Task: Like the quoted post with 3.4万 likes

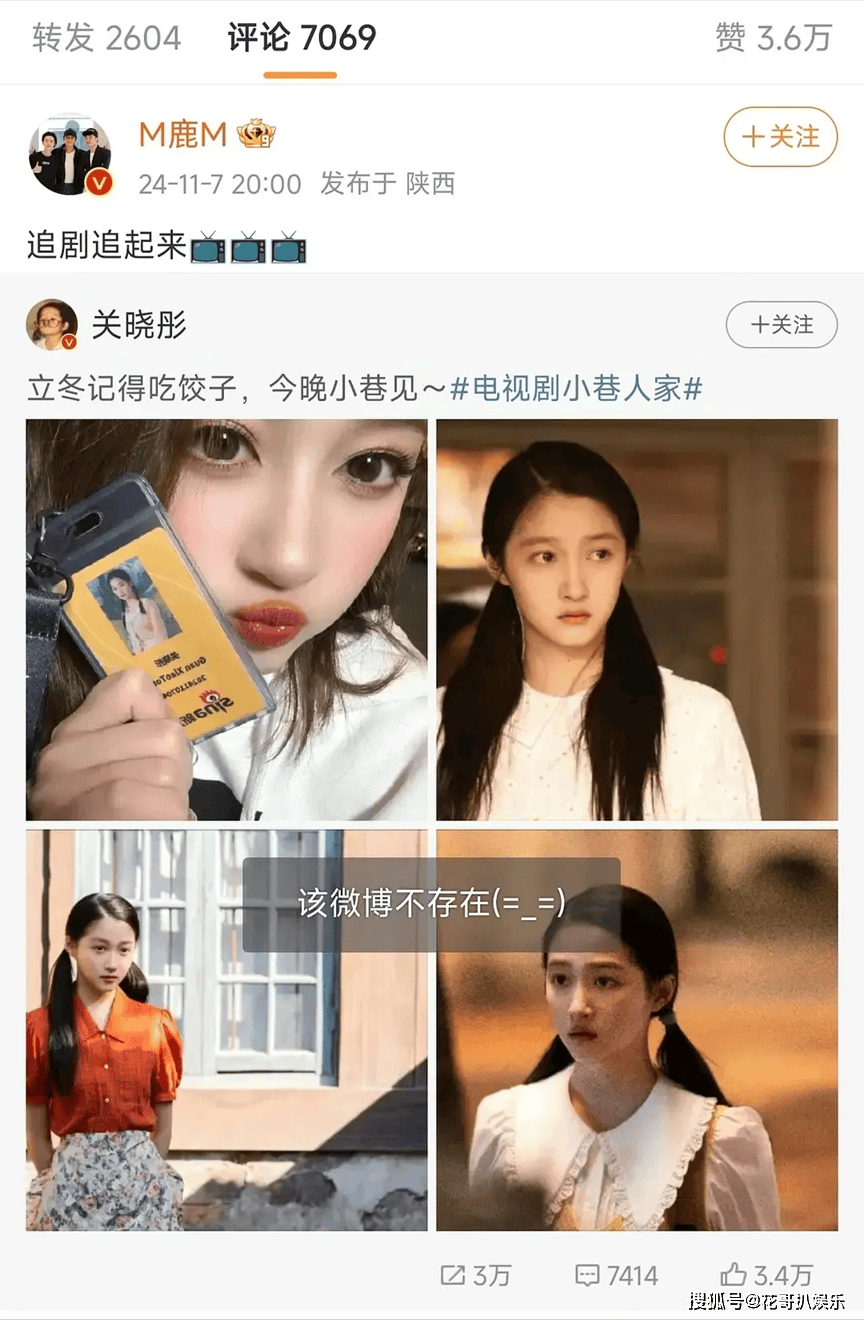Action: 766,1275
